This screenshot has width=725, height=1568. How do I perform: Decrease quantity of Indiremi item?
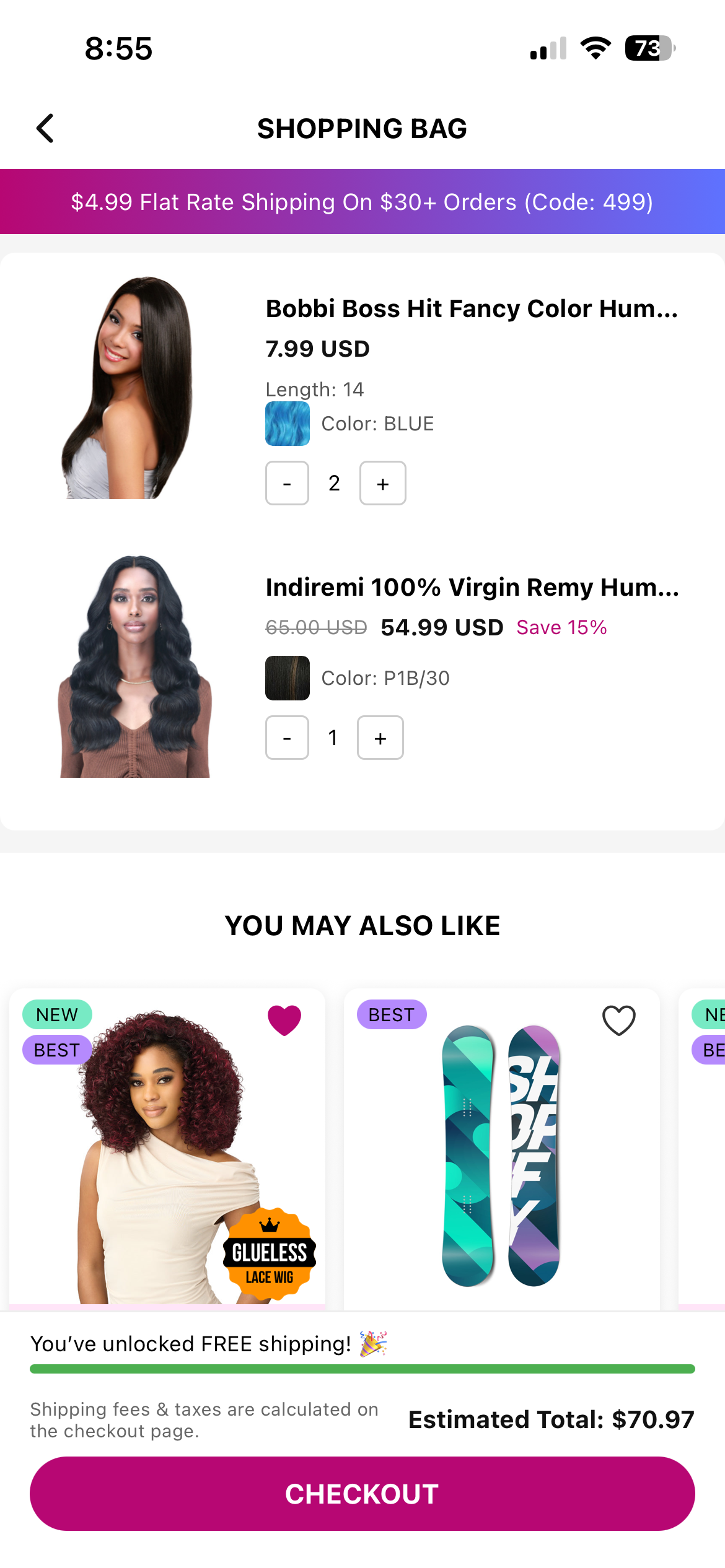pos(287,738)
